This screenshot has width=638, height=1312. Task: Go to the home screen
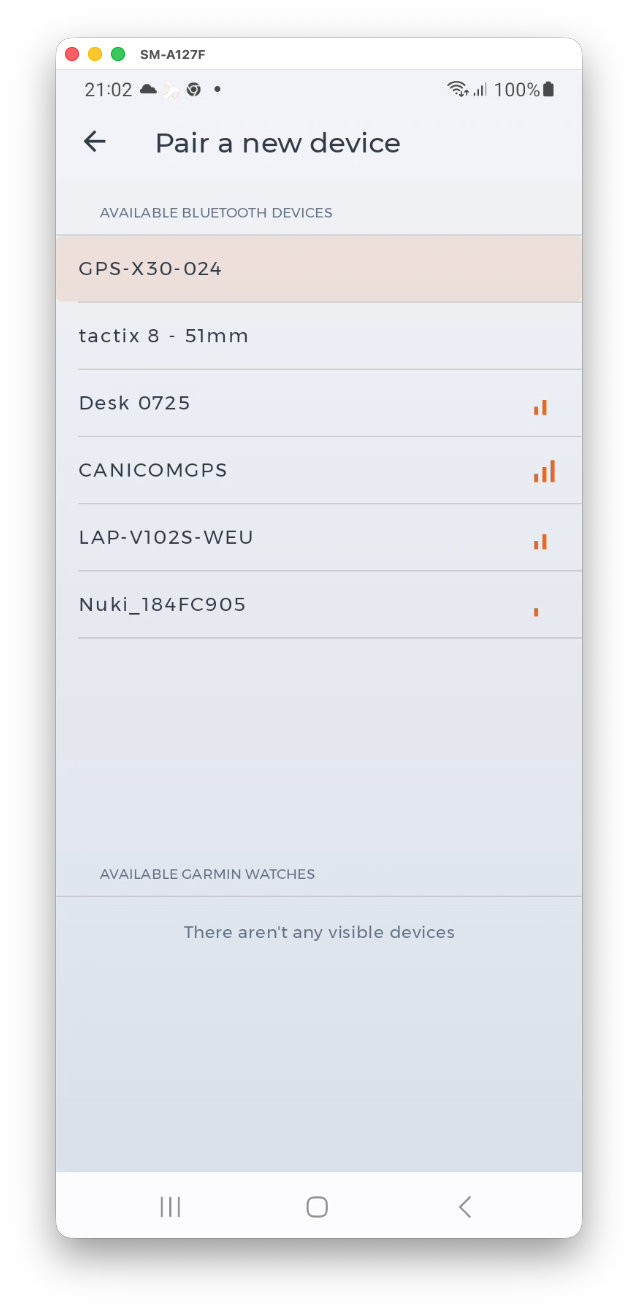(317, 1207)
